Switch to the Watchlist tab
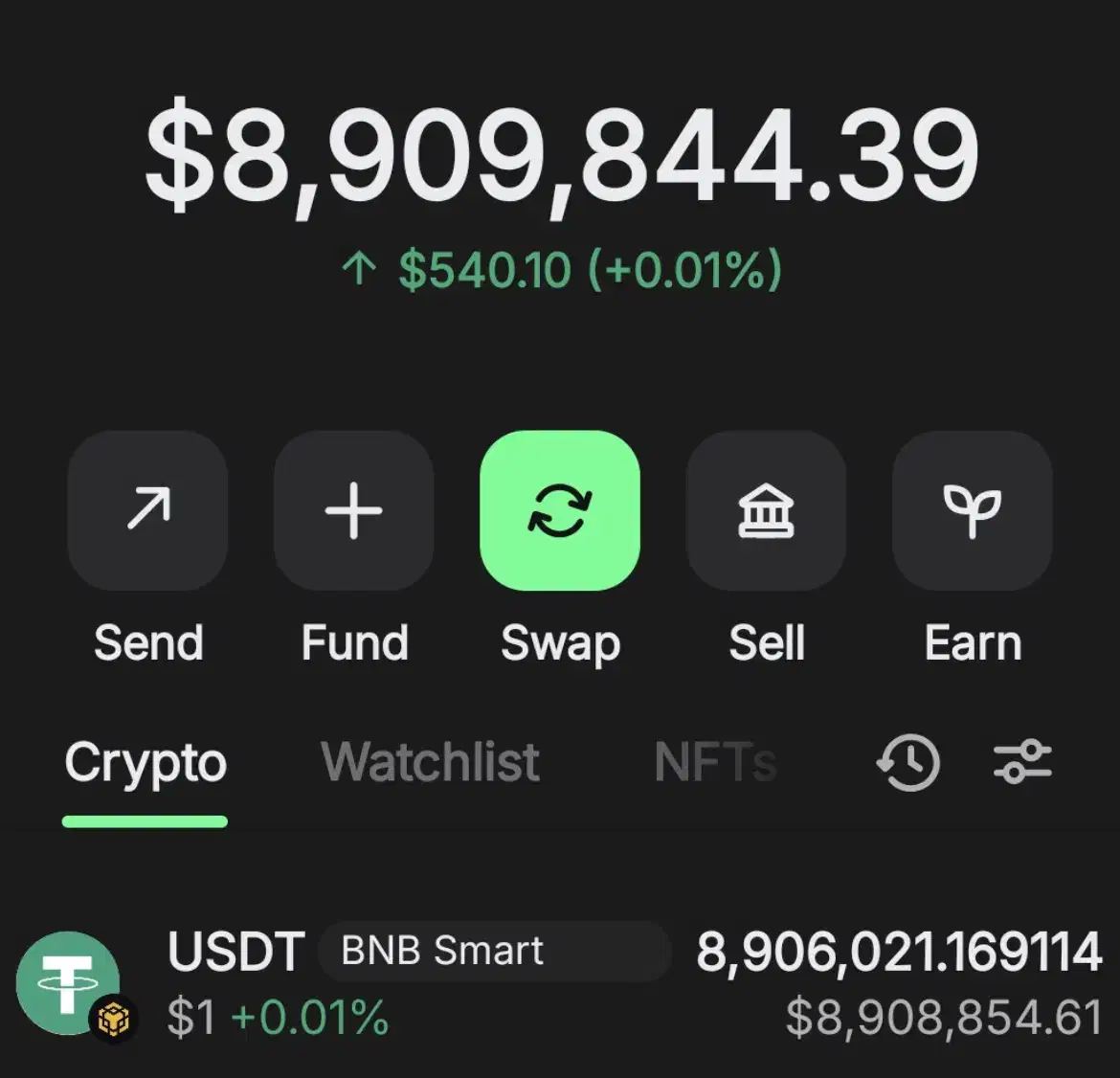The image size is (1120, 1078). 430,763
